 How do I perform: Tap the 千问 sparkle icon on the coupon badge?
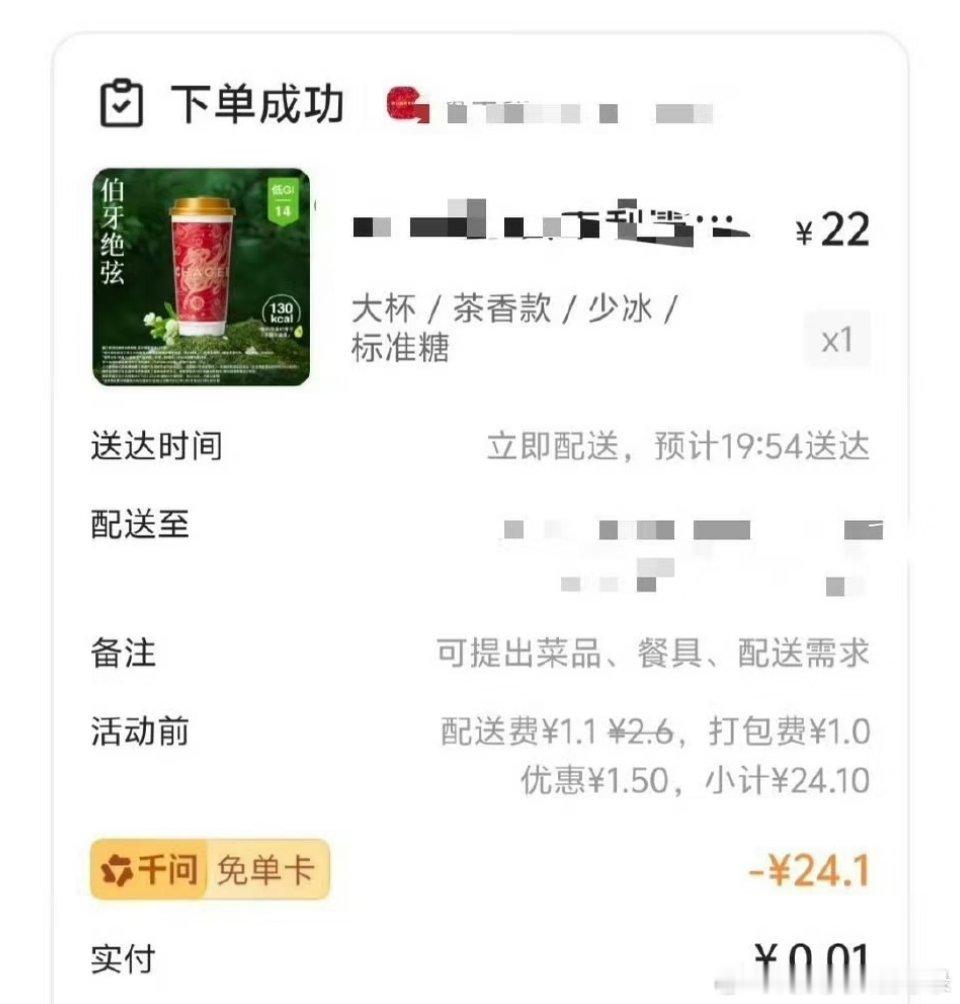116,870
